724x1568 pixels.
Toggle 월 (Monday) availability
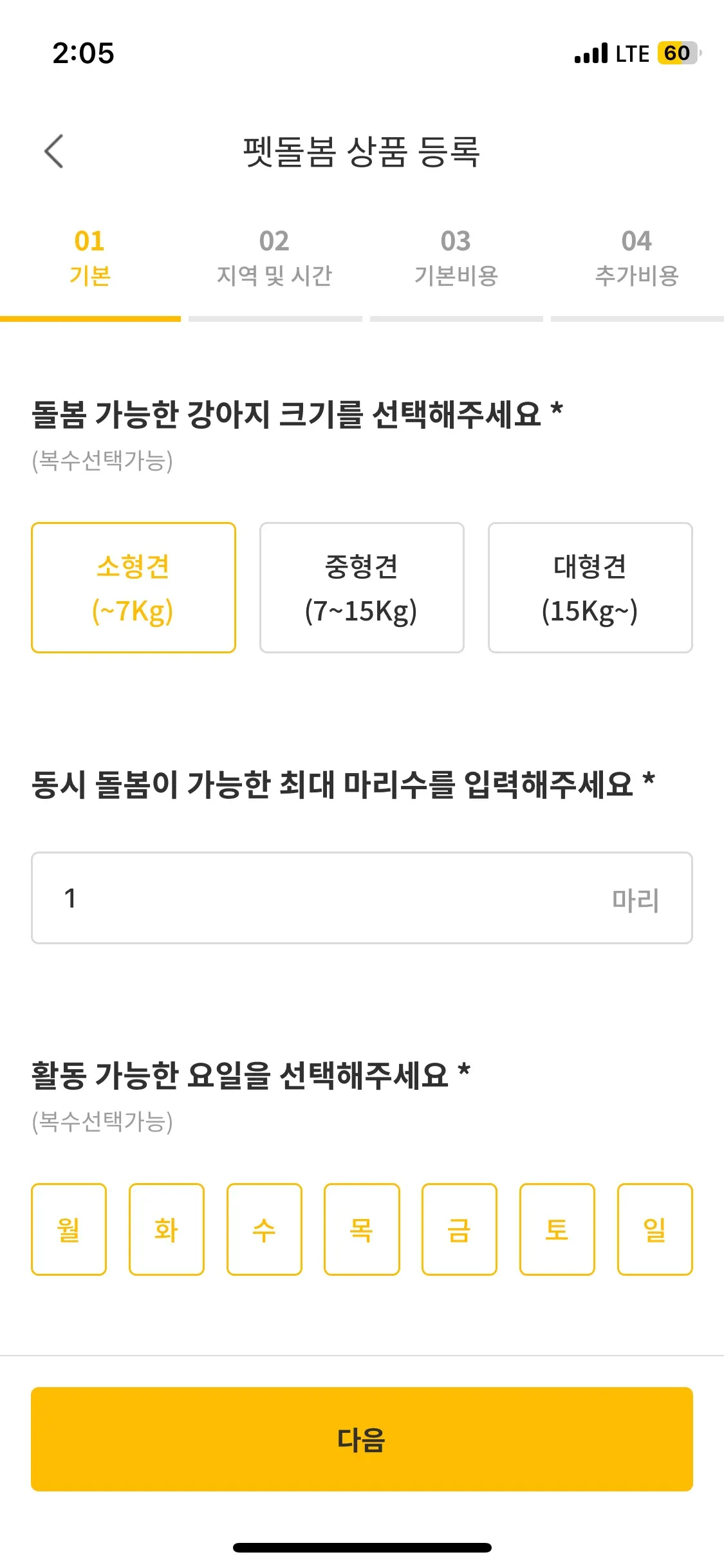(x=69, y=1229)
